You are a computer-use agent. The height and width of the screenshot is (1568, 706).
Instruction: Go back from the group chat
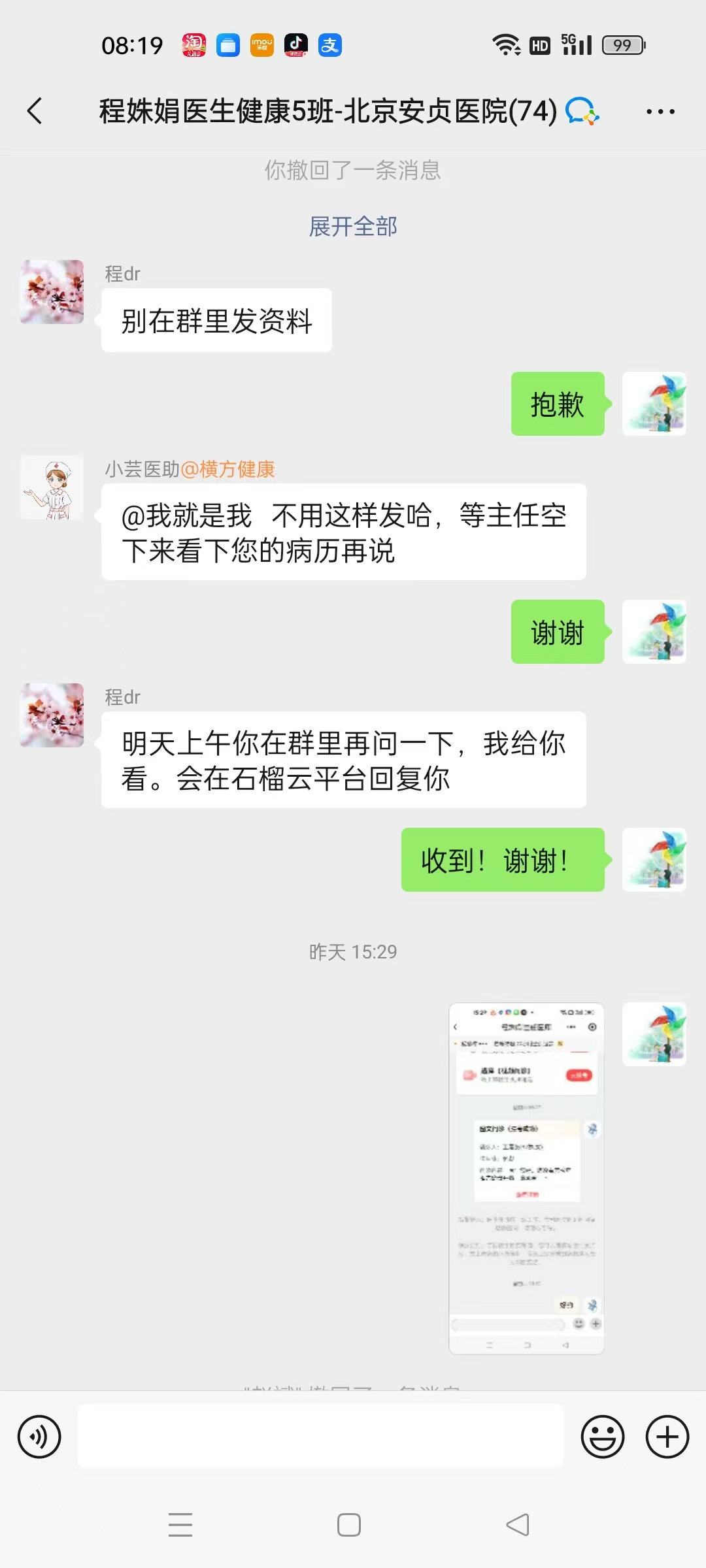tap(35, 111)
